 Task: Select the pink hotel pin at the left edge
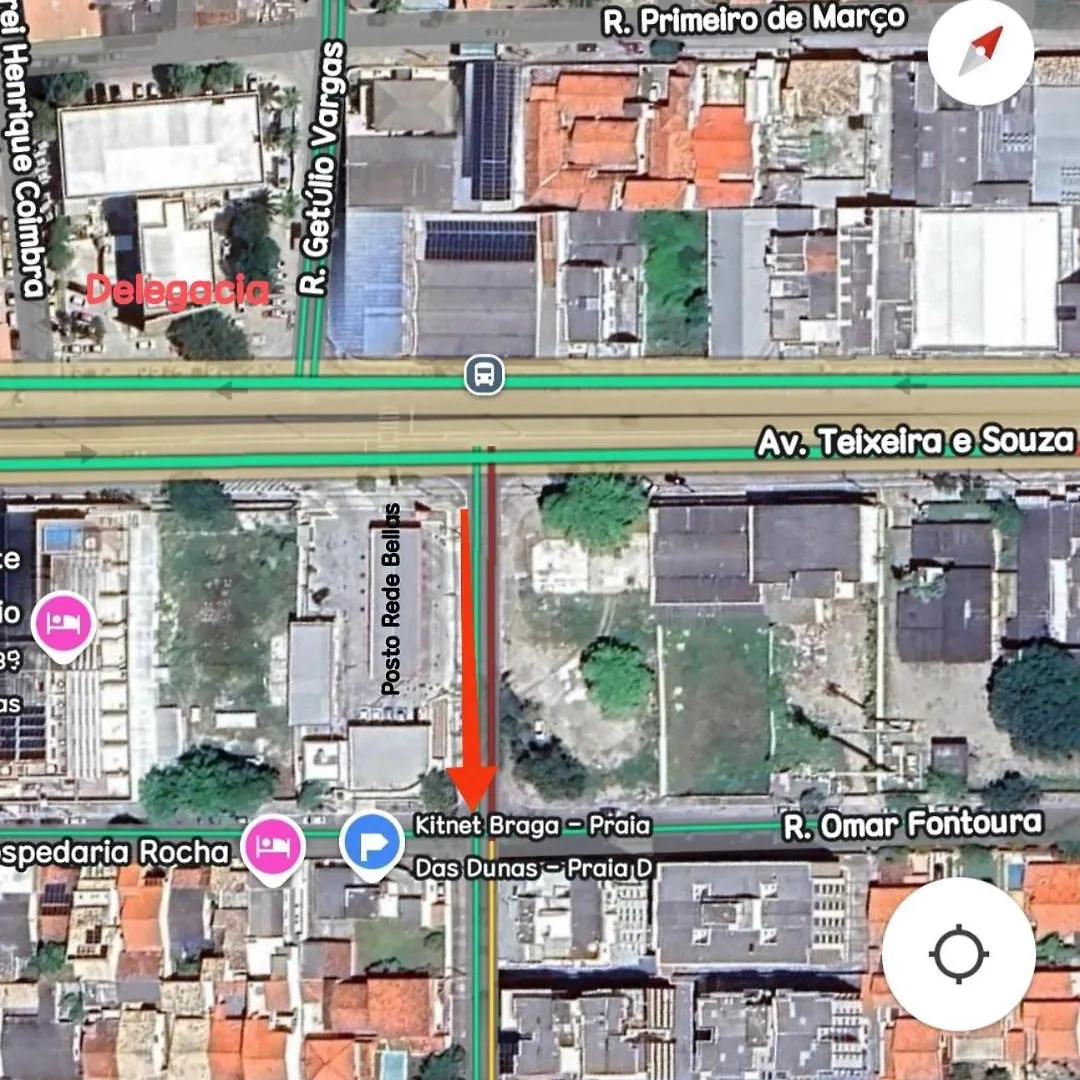click(x=64, y=624)
